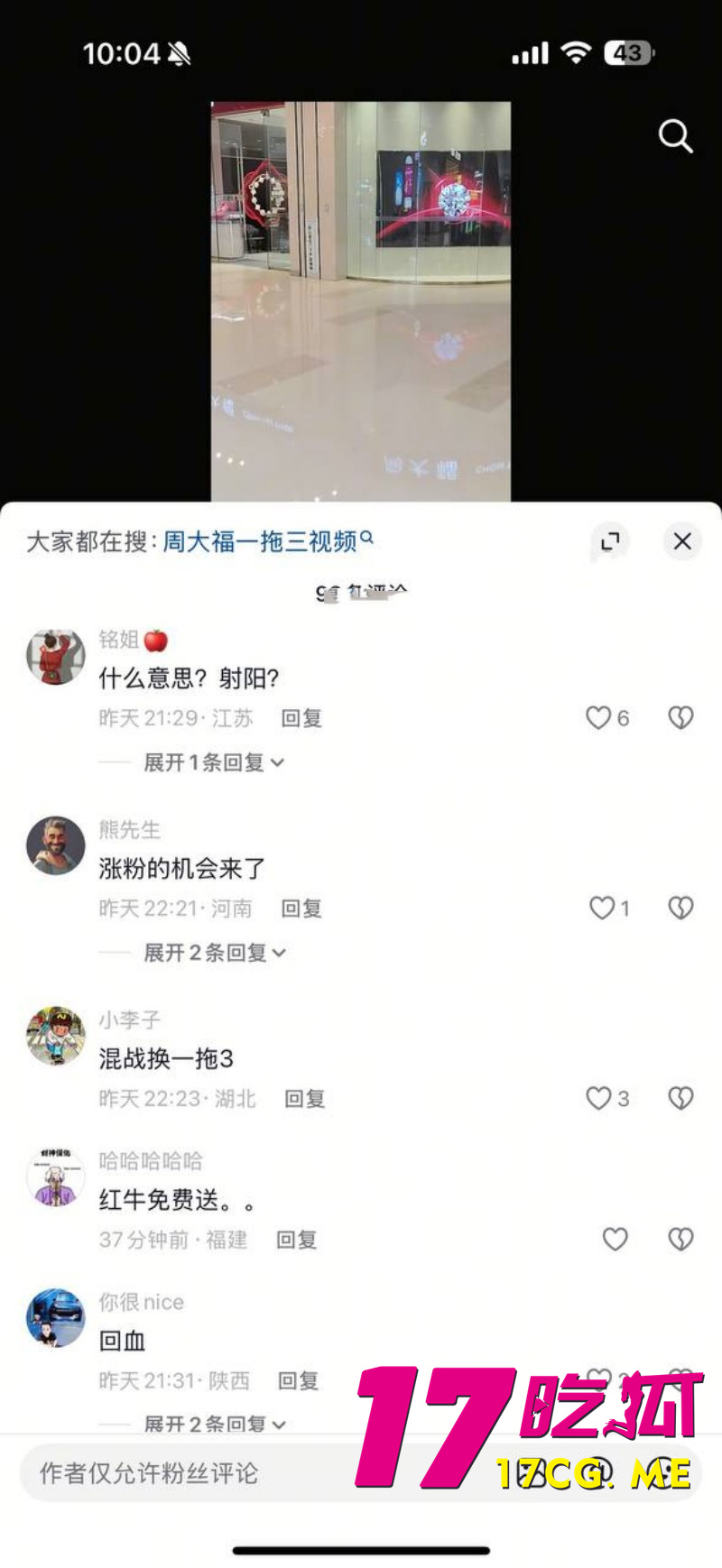
Task: Open the expand comments icon beside the X
Action: point(611,541)
